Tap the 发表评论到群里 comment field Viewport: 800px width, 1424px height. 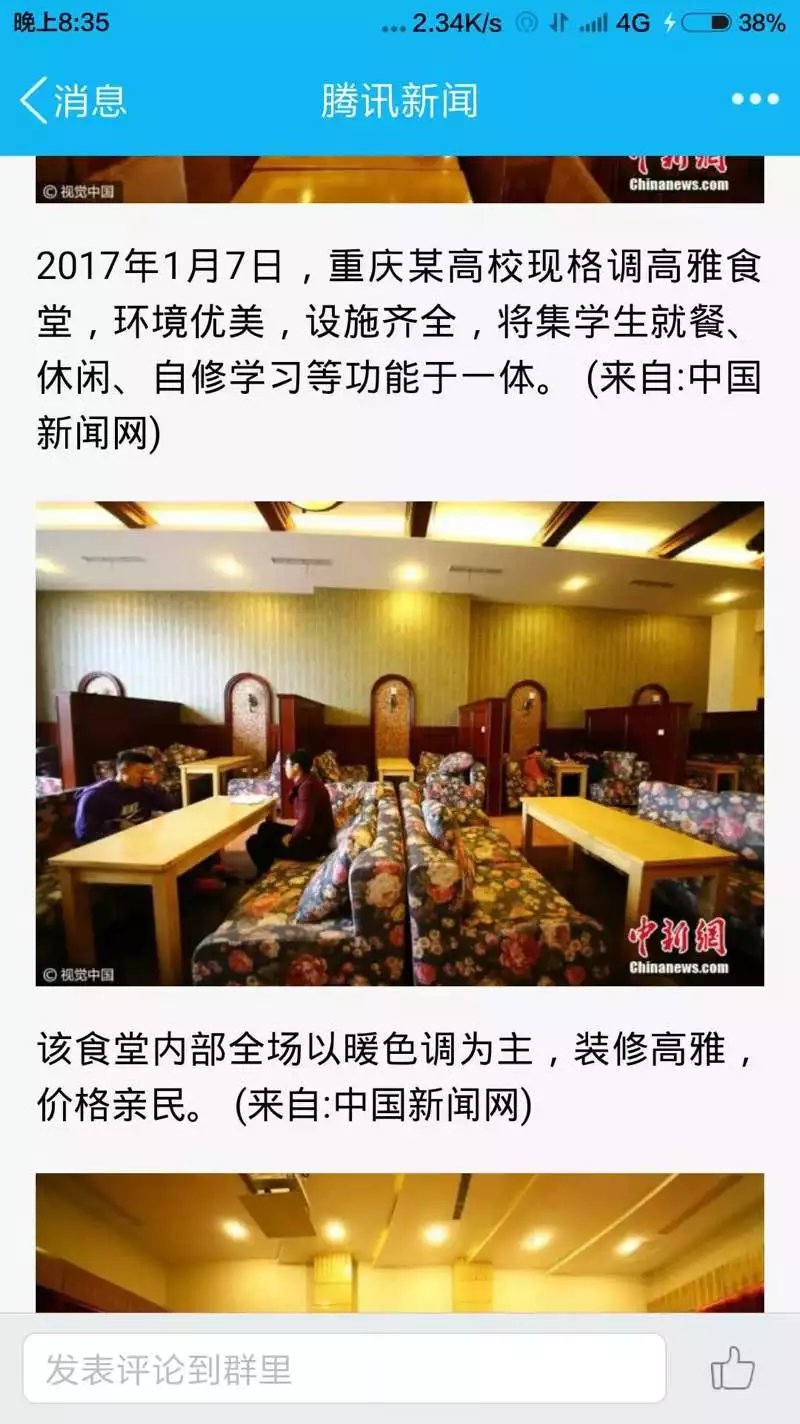(x=344, y=1368)
